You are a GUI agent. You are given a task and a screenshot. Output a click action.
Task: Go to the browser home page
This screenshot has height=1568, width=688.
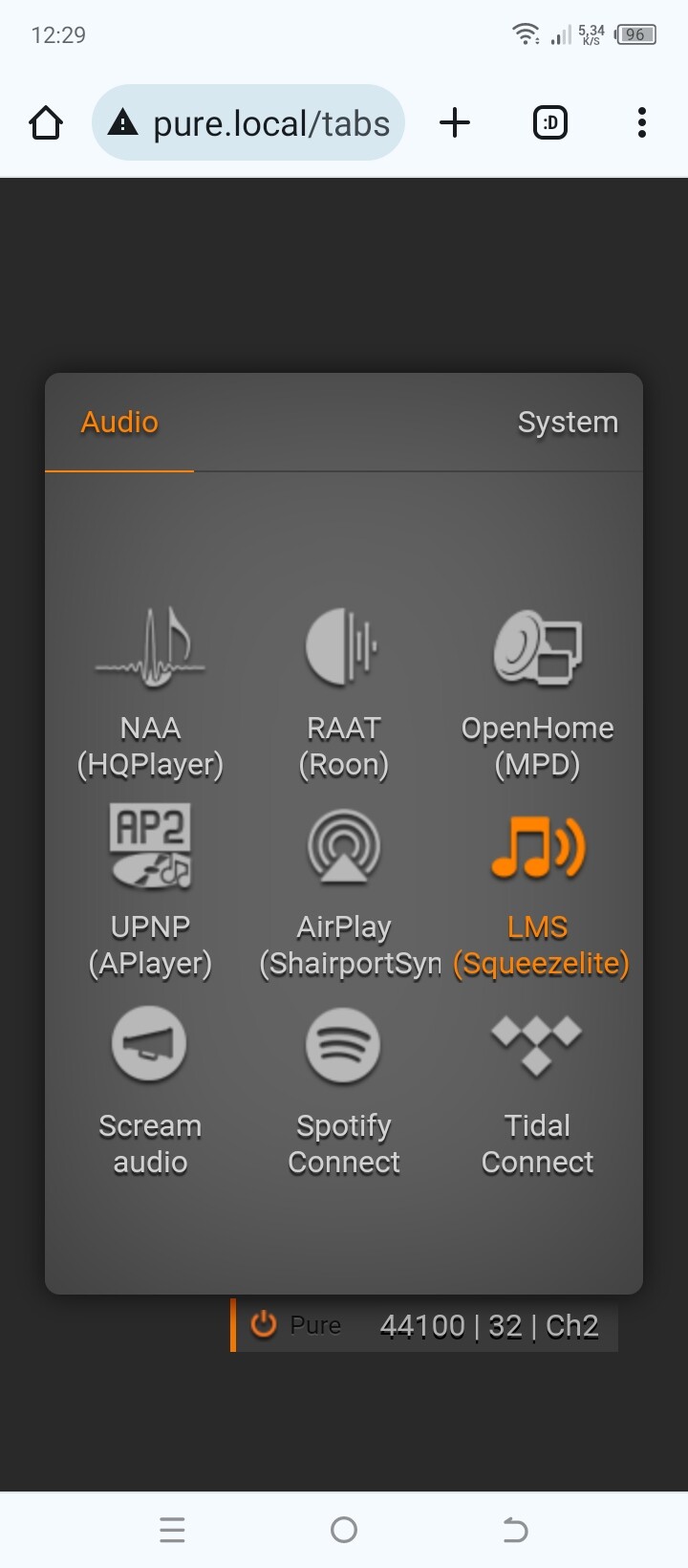[46, 123]
